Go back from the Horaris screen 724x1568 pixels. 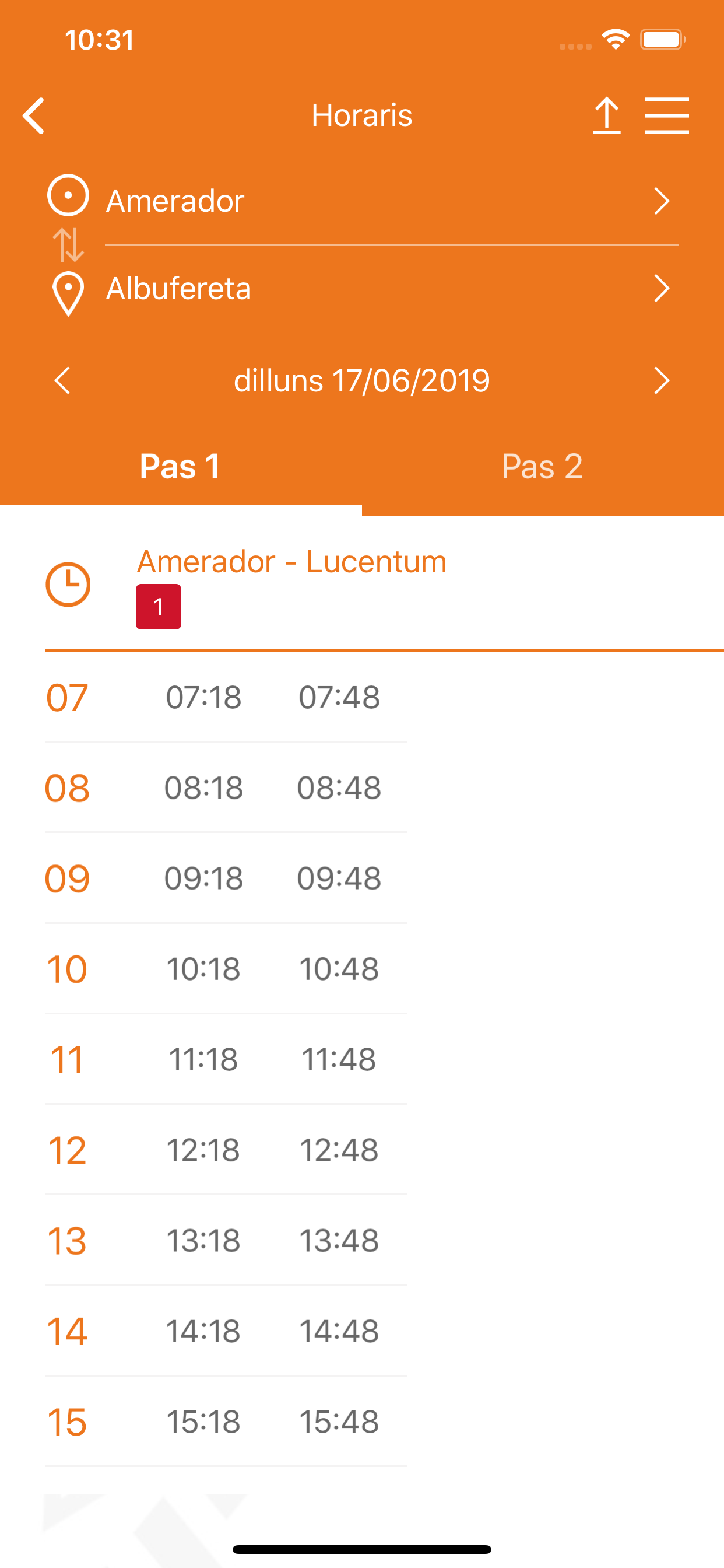[34, 116]
